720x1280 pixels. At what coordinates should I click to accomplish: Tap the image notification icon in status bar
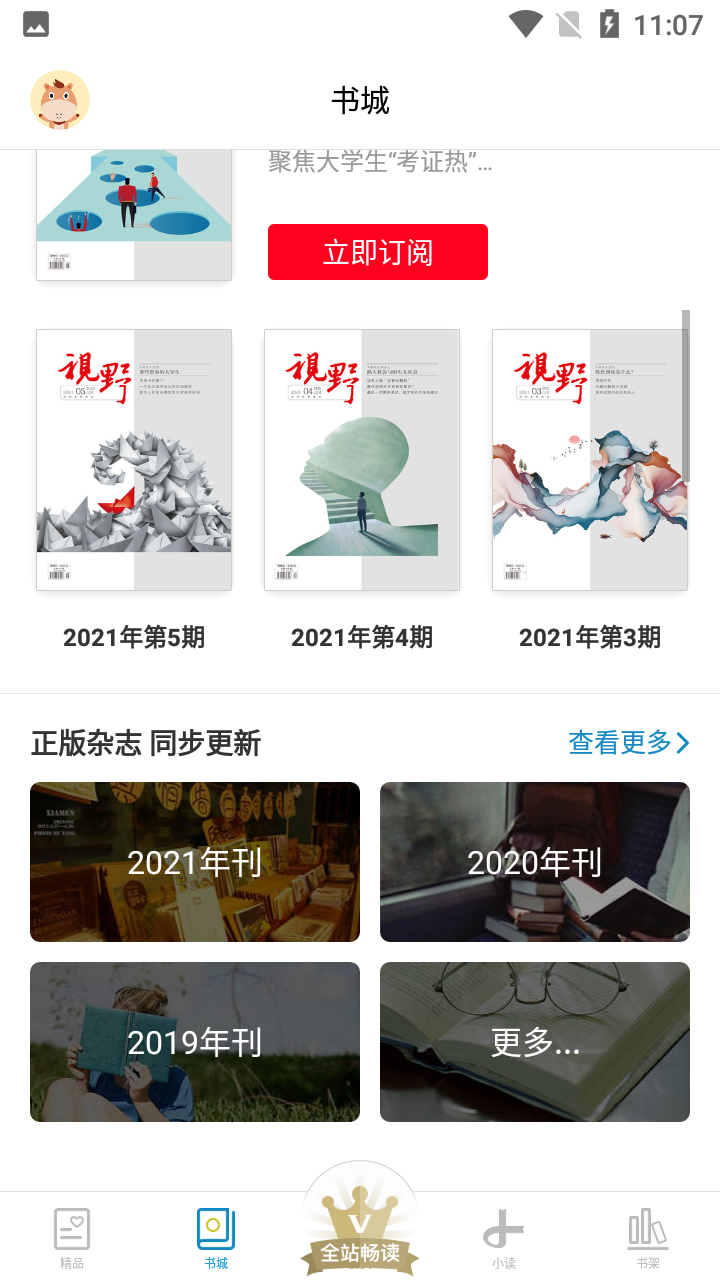pyautogui.click(x=36, y=24)
